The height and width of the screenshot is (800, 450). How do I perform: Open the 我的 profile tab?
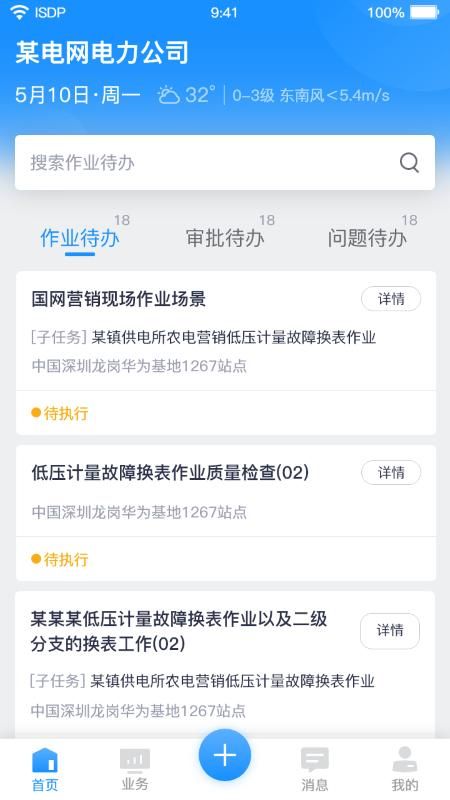pyautogui.click(x=405, y=770)
